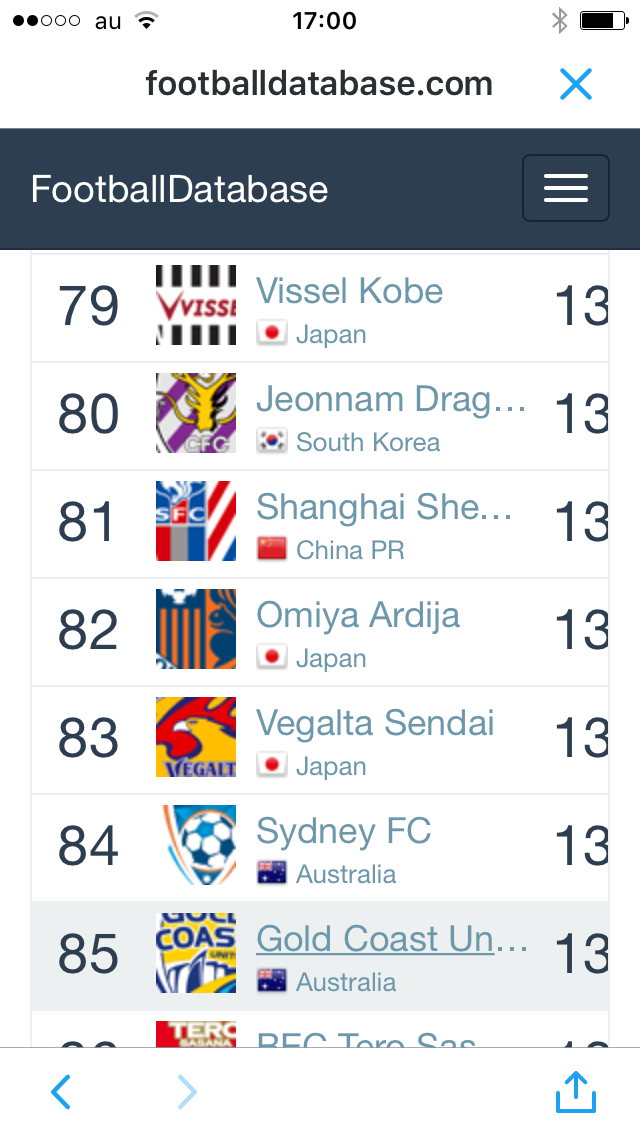Open the Shanghai Shenhua club link
640x1136 pixels.
(x=384, y=507)
